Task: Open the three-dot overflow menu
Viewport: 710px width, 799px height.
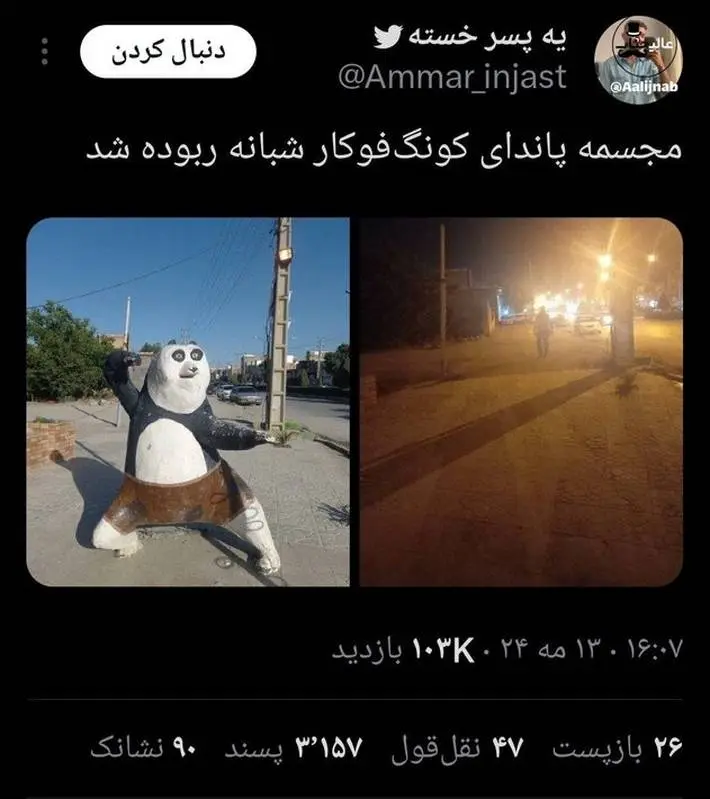Action: tap(45, 52)
